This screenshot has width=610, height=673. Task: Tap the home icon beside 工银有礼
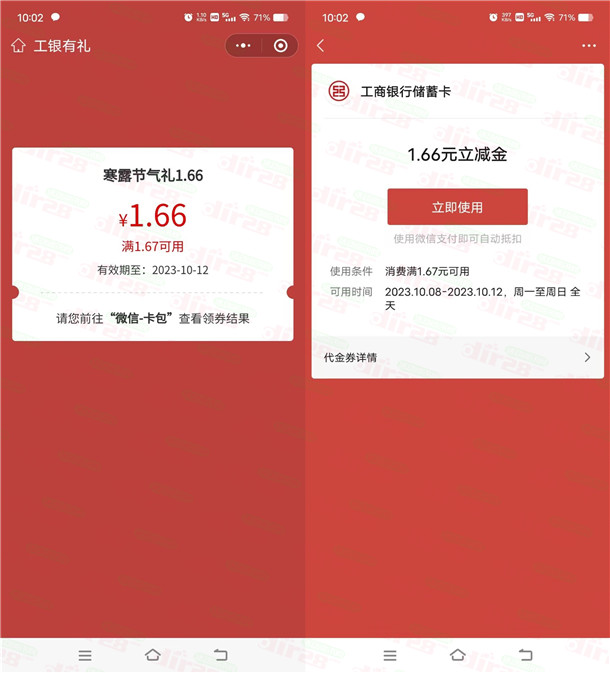coord(19,45)
